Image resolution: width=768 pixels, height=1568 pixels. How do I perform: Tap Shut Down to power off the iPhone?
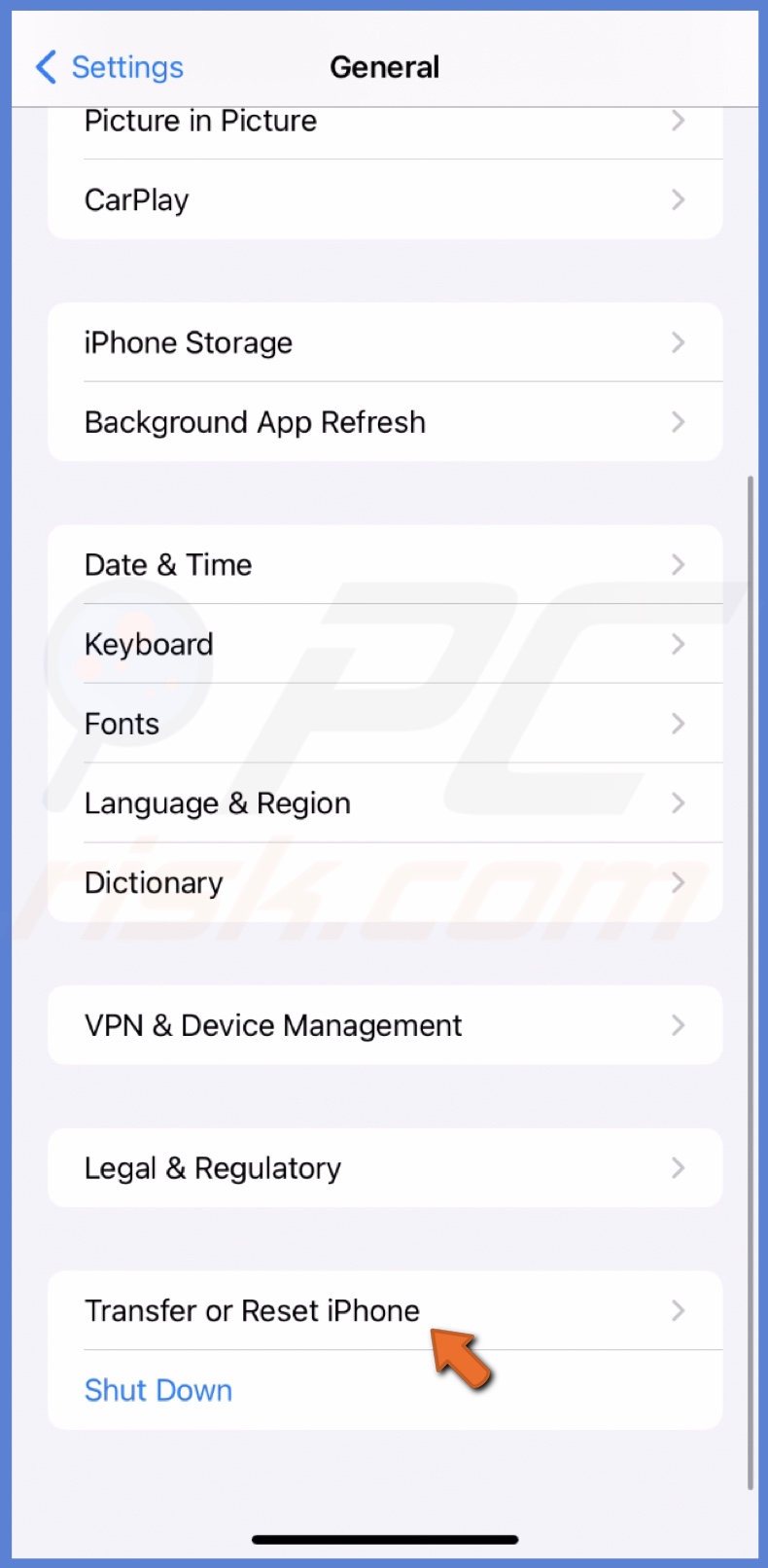(157, 1390)
